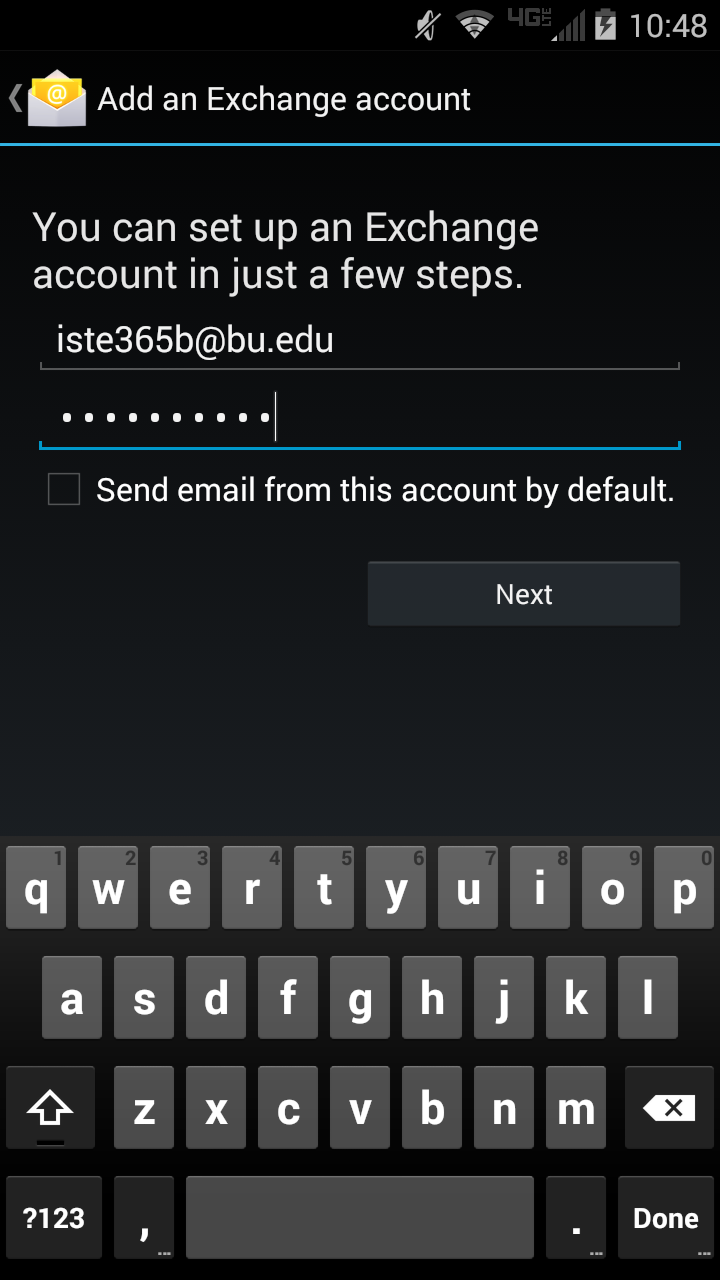The width and height of the screenshot is (720, 1280).
Task: Tap the email address field
Action: click(x=360, y=343)
